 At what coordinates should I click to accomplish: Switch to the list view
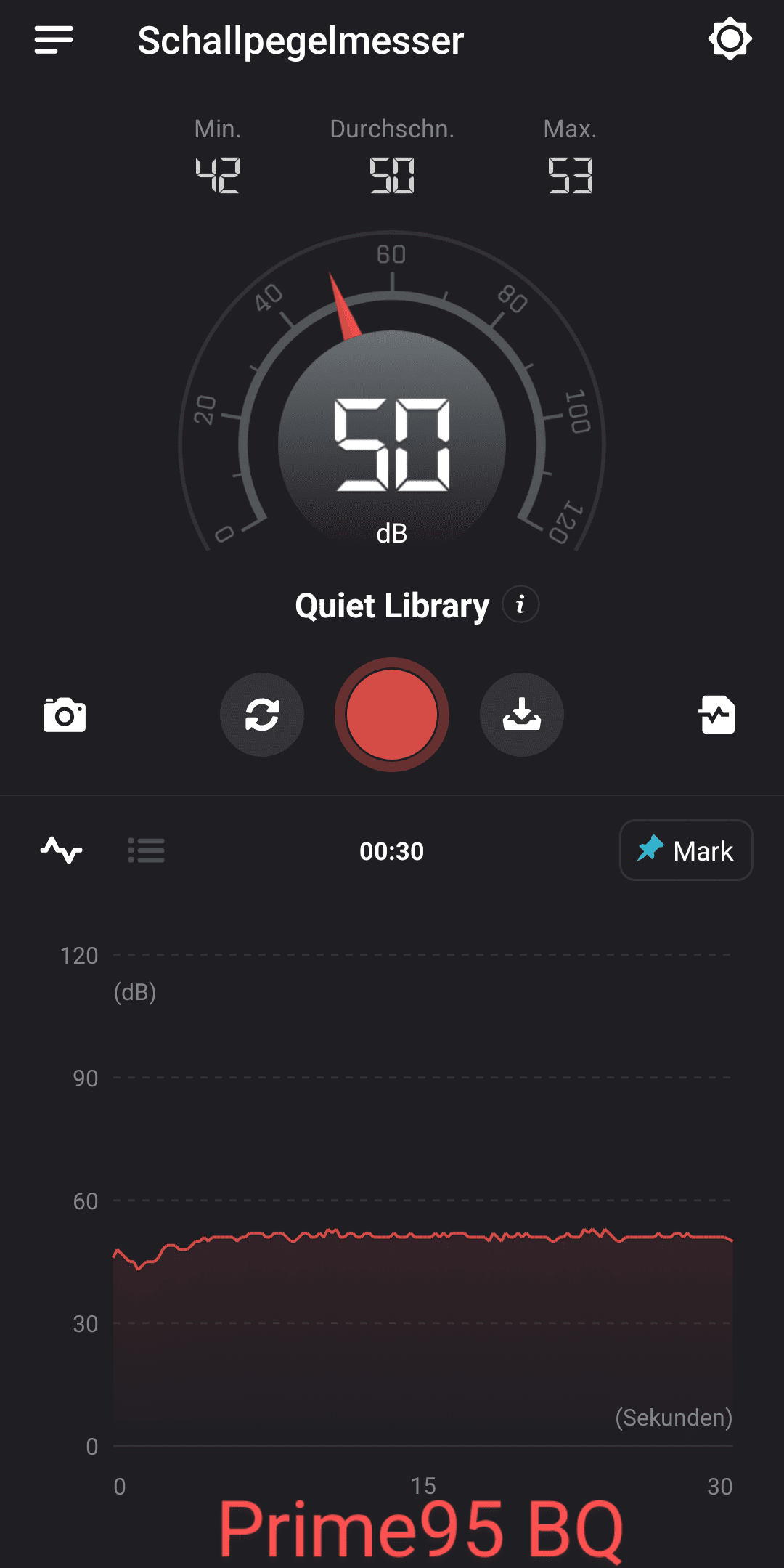[x=146, y=850]
